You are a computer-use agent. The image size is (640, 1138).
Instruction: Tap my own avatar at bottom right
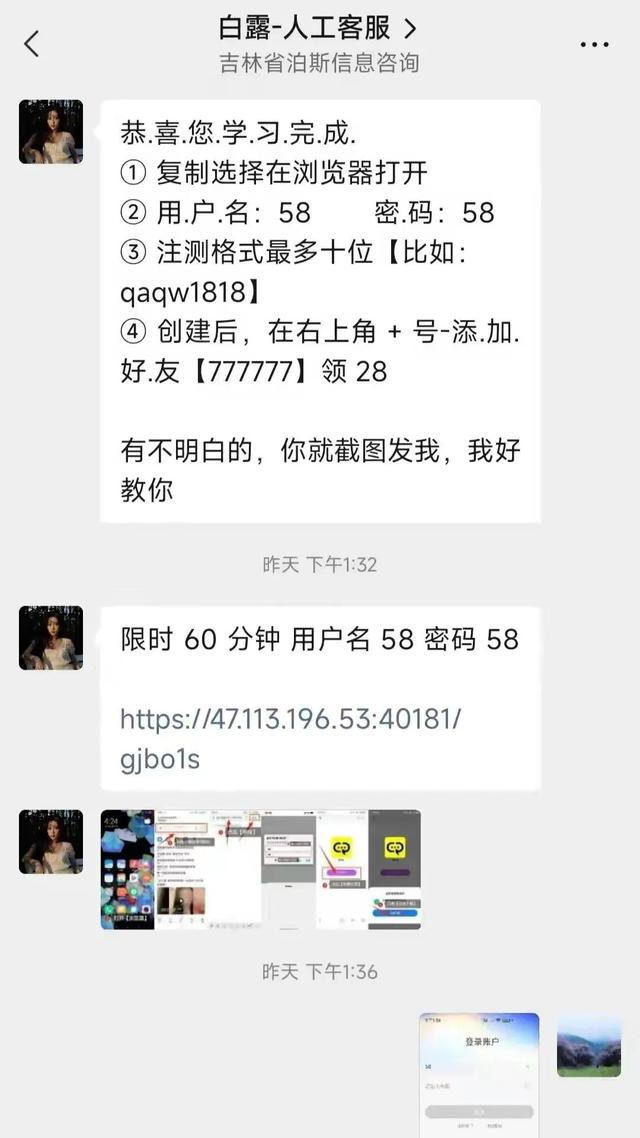coord(589,1045)
